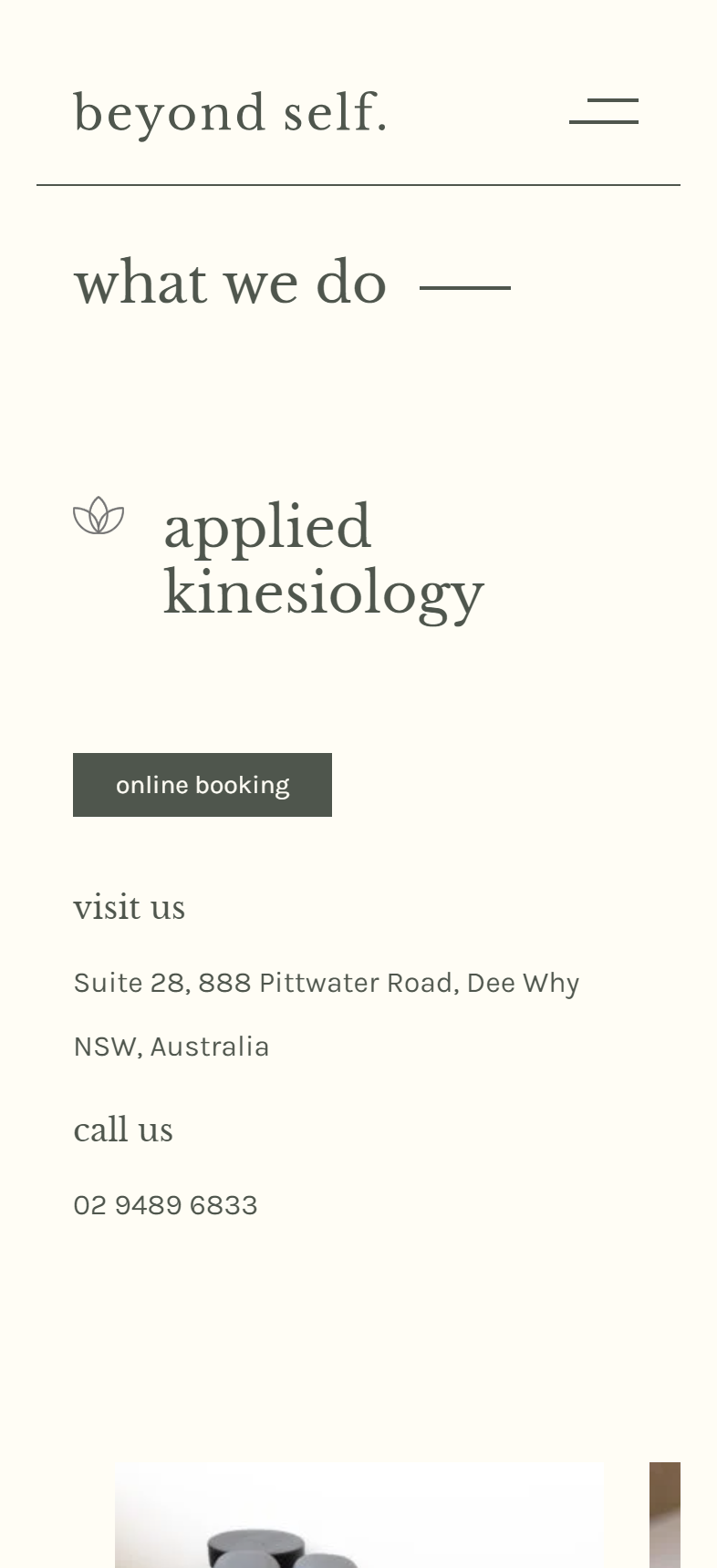Open the applied kinesiology service
The image size is (717, 1568).
tap(324, 560)
